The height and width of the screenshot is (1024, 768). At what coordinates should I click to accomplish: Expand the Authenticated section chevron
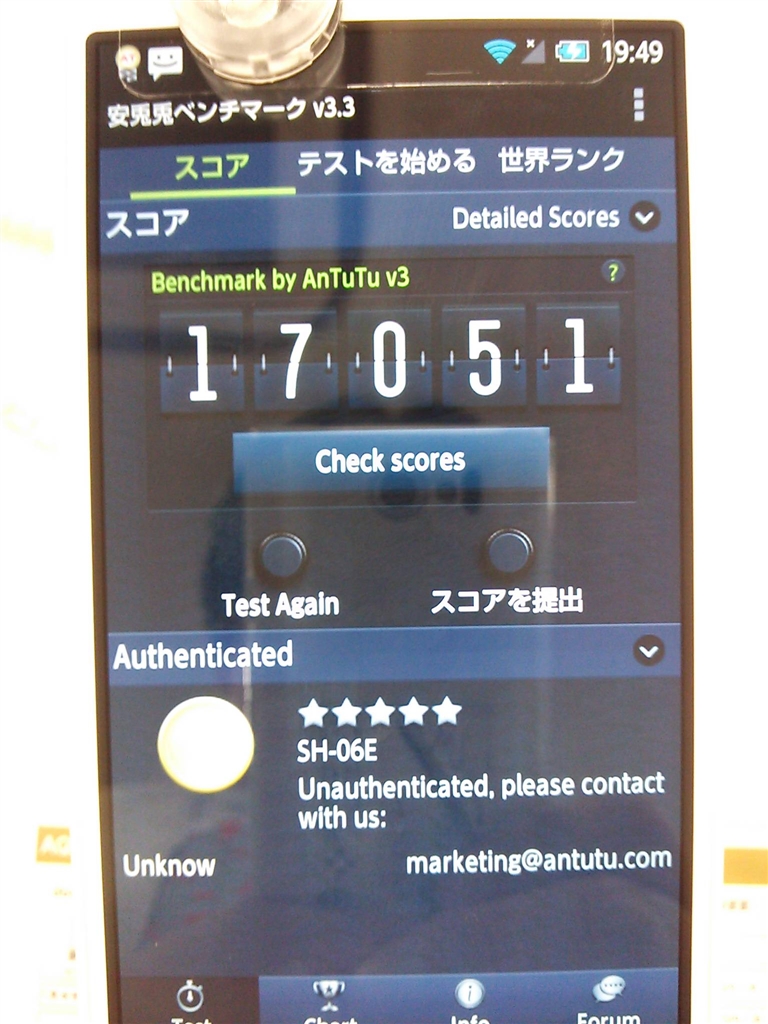649,652
